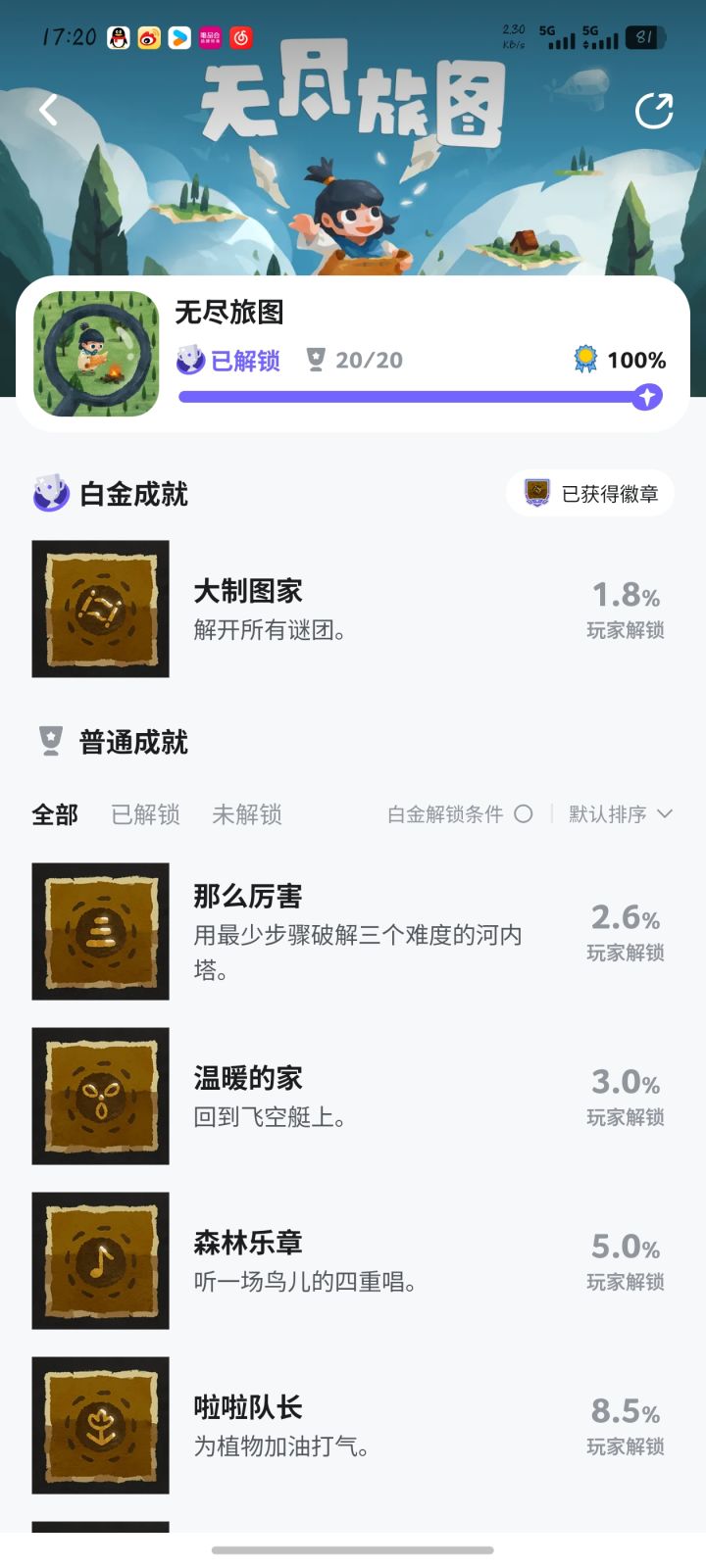Switch to the 全部 filter tab
This screenshot has width=706, height=1568.
pyautogui.click(x=55, y=814)
